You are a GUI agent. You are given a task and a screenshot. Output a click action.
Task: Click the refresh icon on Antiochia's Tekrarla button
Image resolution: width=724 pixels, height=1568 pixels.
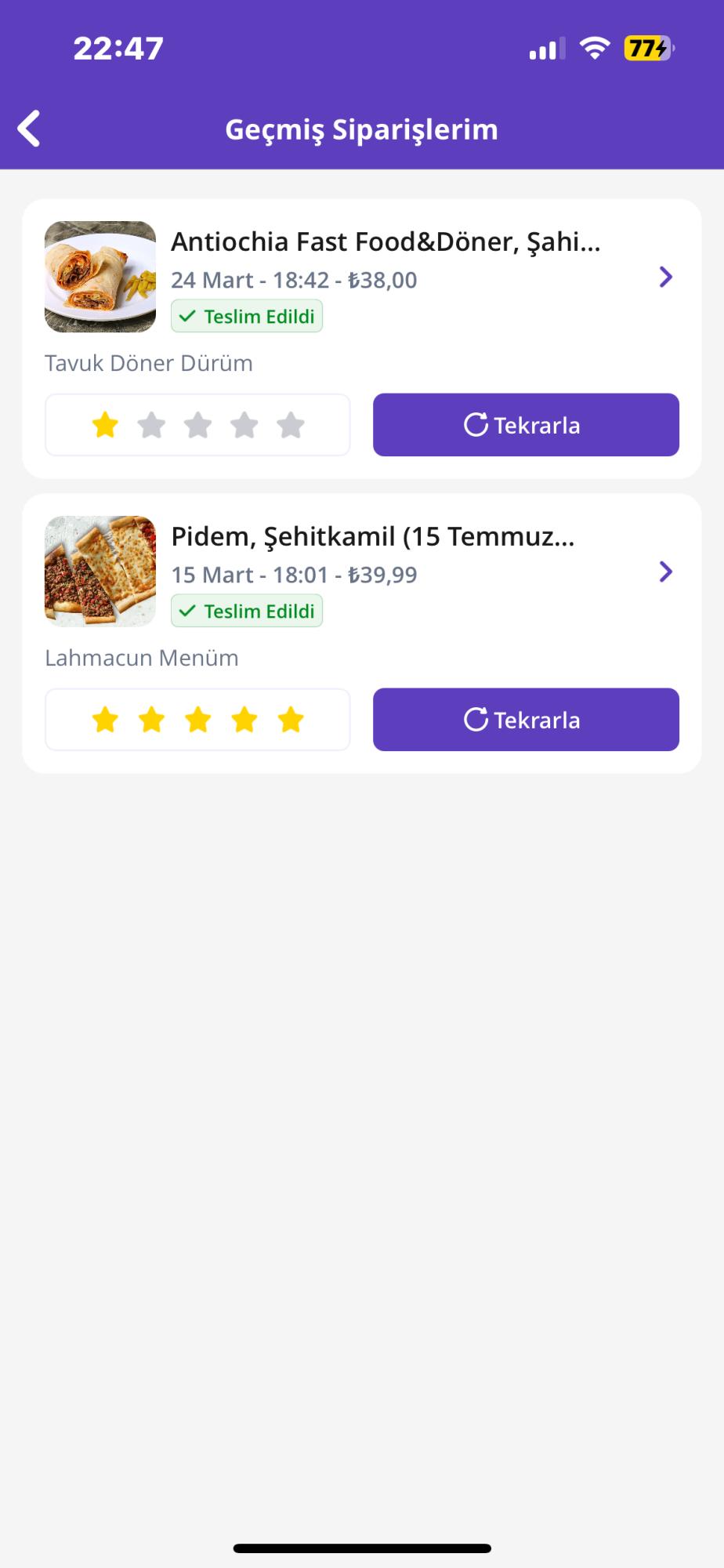coord(476,425)
